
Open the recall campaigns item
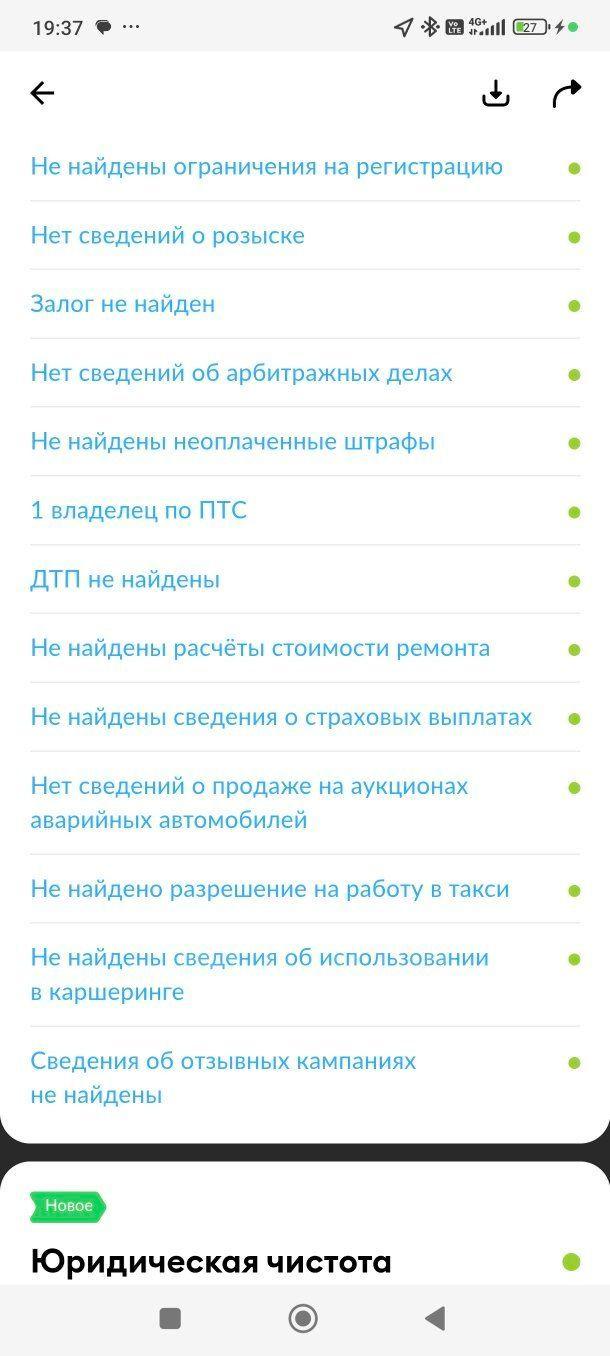pyautogui.click(x=305, y=1079)
